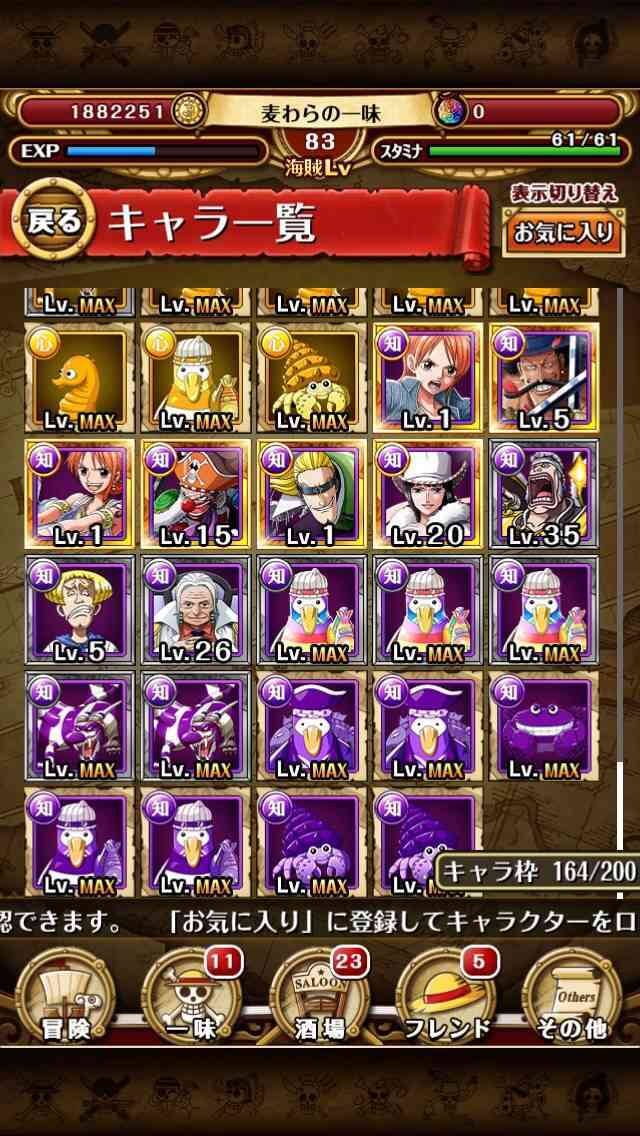Open the 冒険 adventure tab
This screenshot has height=1136, width=640.
click(x=65, y=996)
